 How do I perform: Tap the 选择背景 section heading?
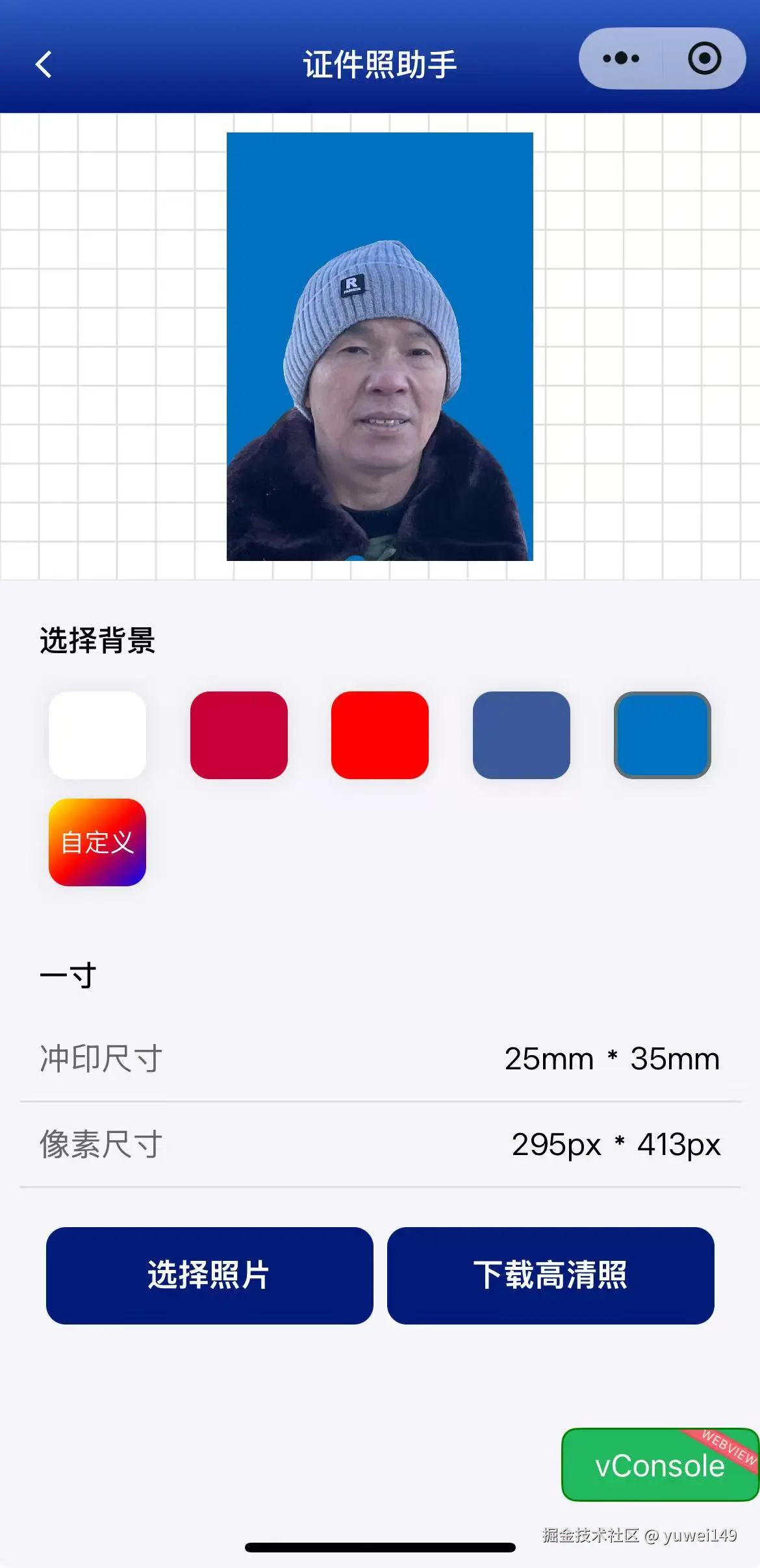coord(96,641)
